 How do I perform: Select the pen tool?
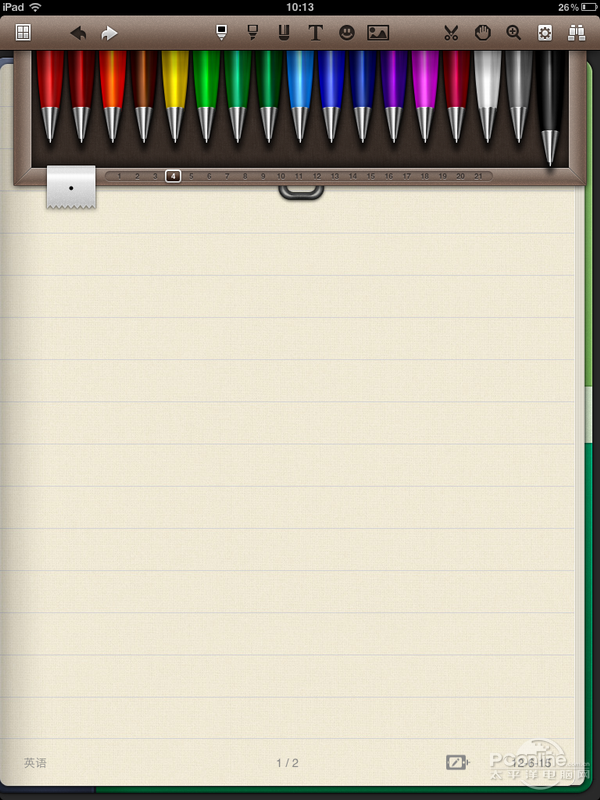click(x=222, y=33)
